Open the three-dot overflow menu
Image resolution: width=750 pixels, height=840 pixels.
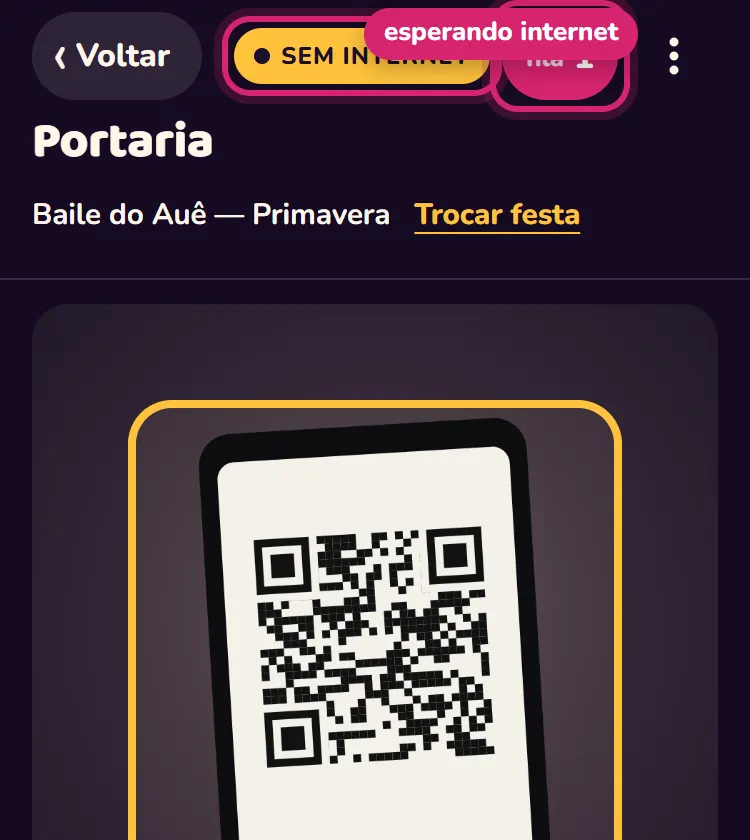[x=674, y=56]
